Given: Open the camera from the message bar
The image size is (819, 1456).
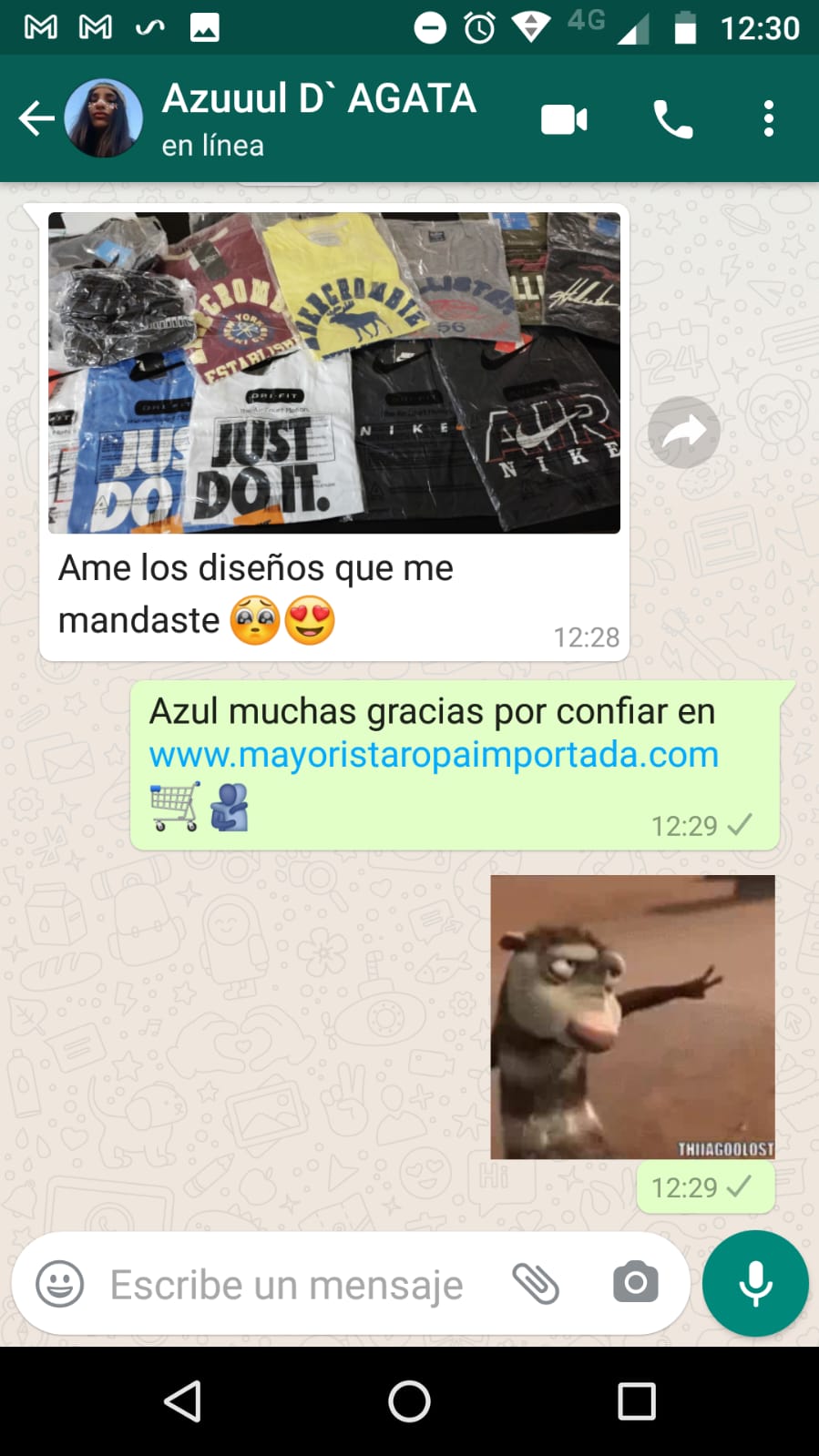Looking at the screenshot, I should [635, 1283].
